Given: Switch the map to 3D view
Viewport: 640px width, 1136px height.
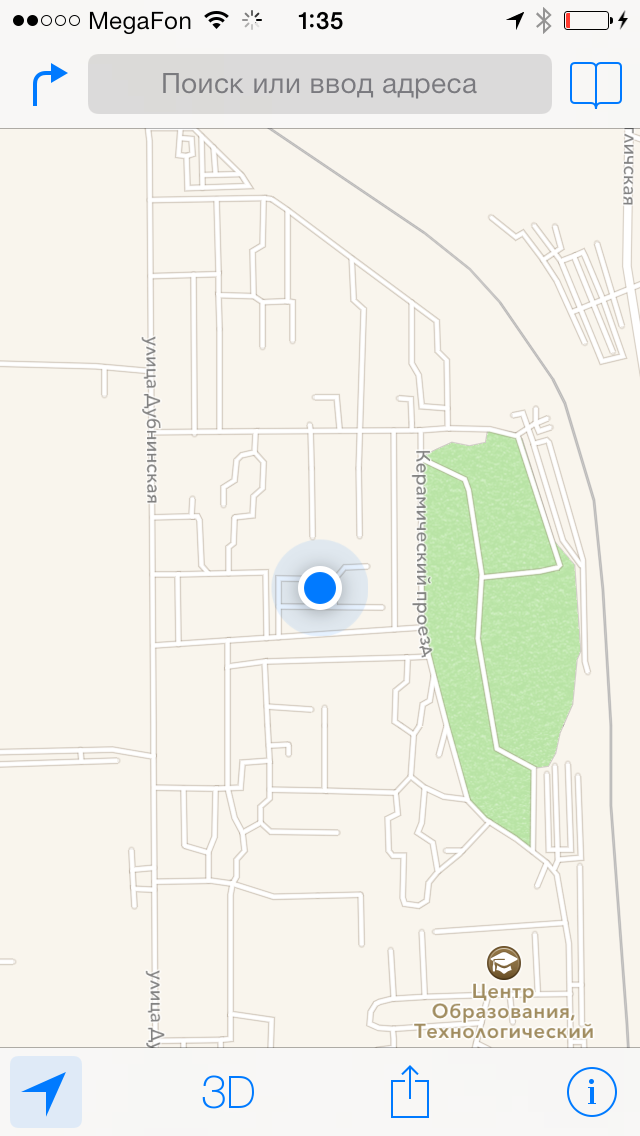Looking at the screenshot, I should [x=228, y=1093].
